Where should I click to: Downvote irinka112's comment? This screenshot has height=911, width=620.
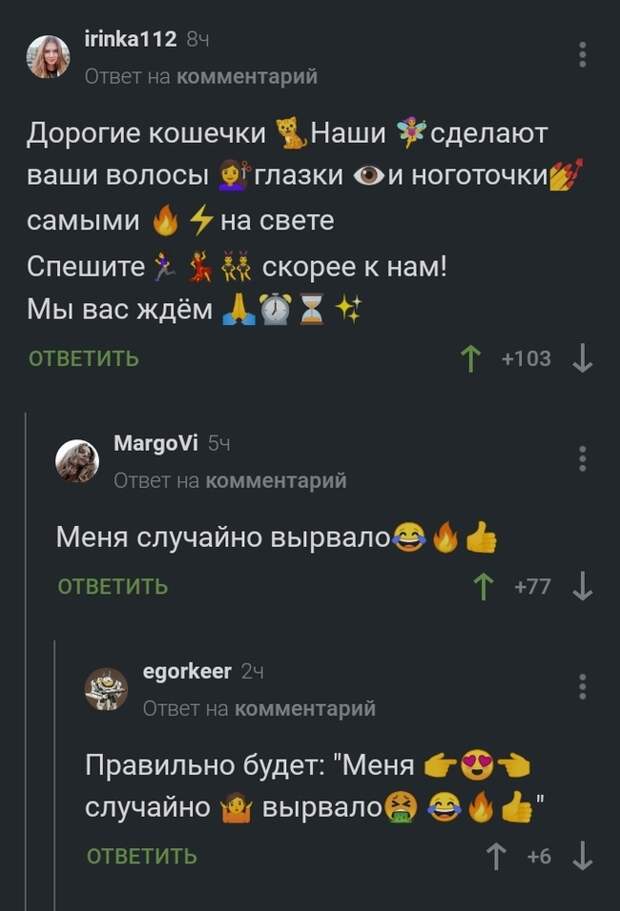583,358
